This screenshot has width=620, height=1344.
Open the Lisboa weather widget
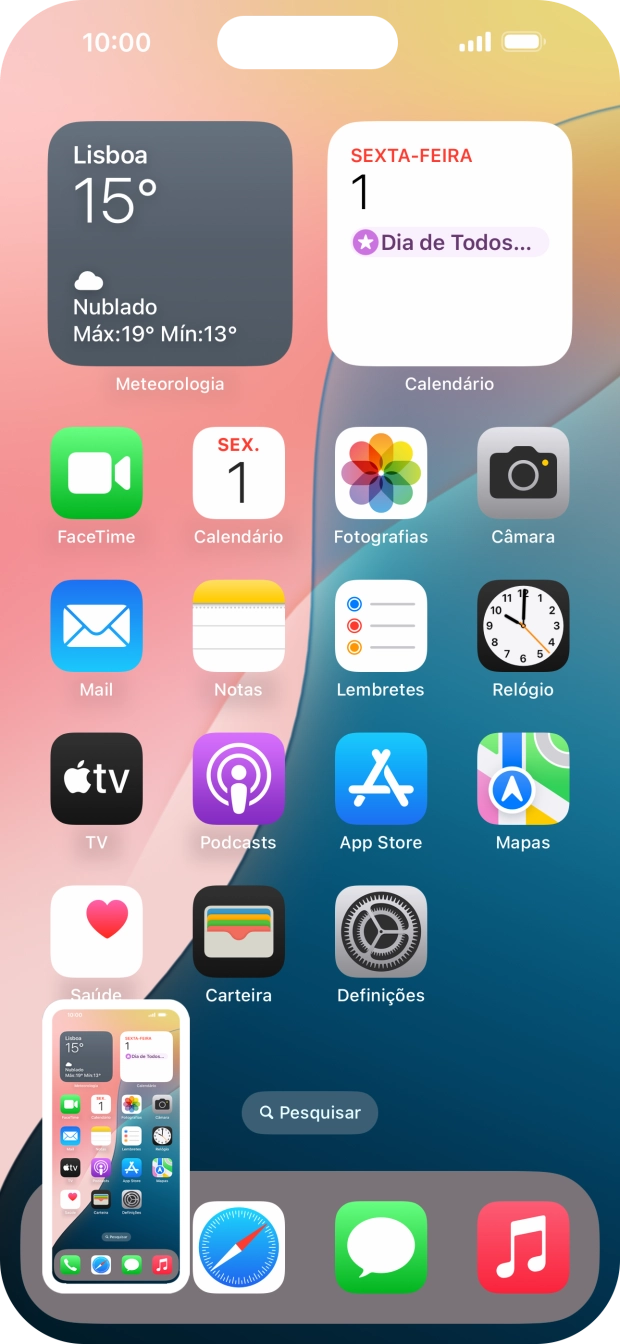[x=170, y=244]
